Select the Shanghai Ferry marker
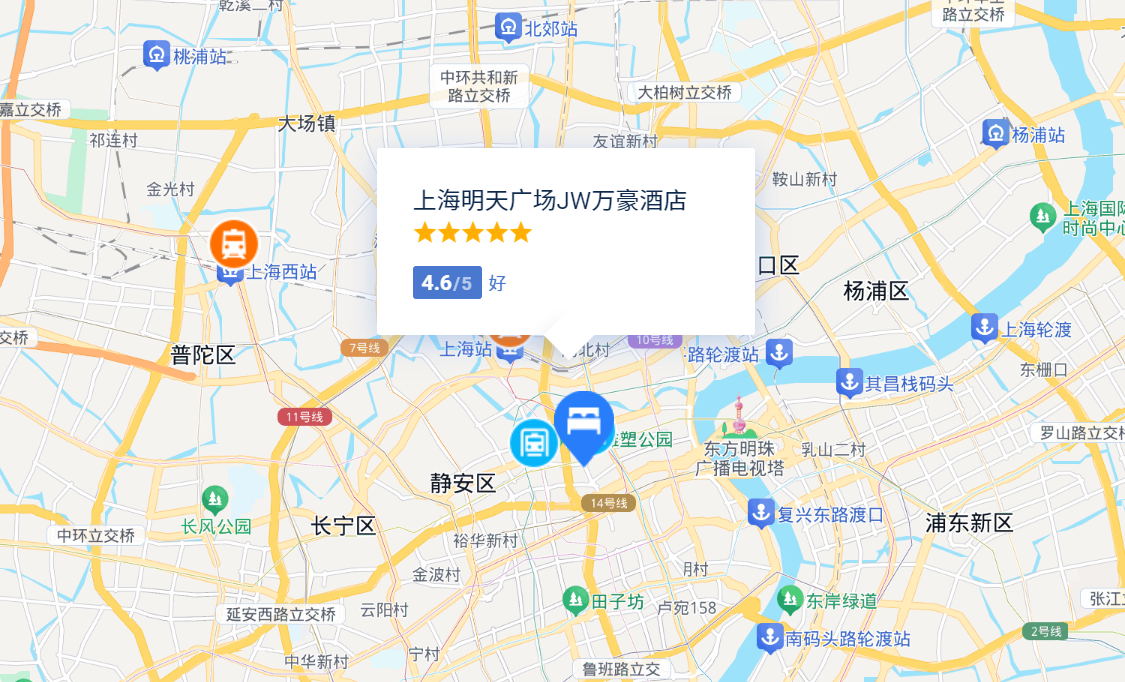 point(984,327)
